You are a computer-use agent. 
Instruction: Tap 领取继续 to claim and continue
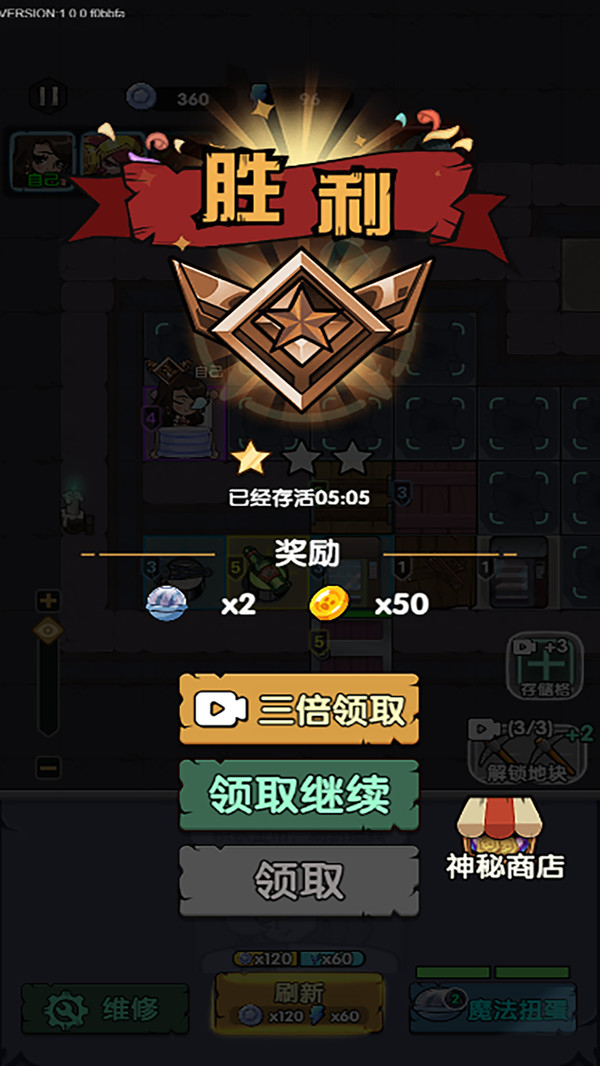(299, 795)
